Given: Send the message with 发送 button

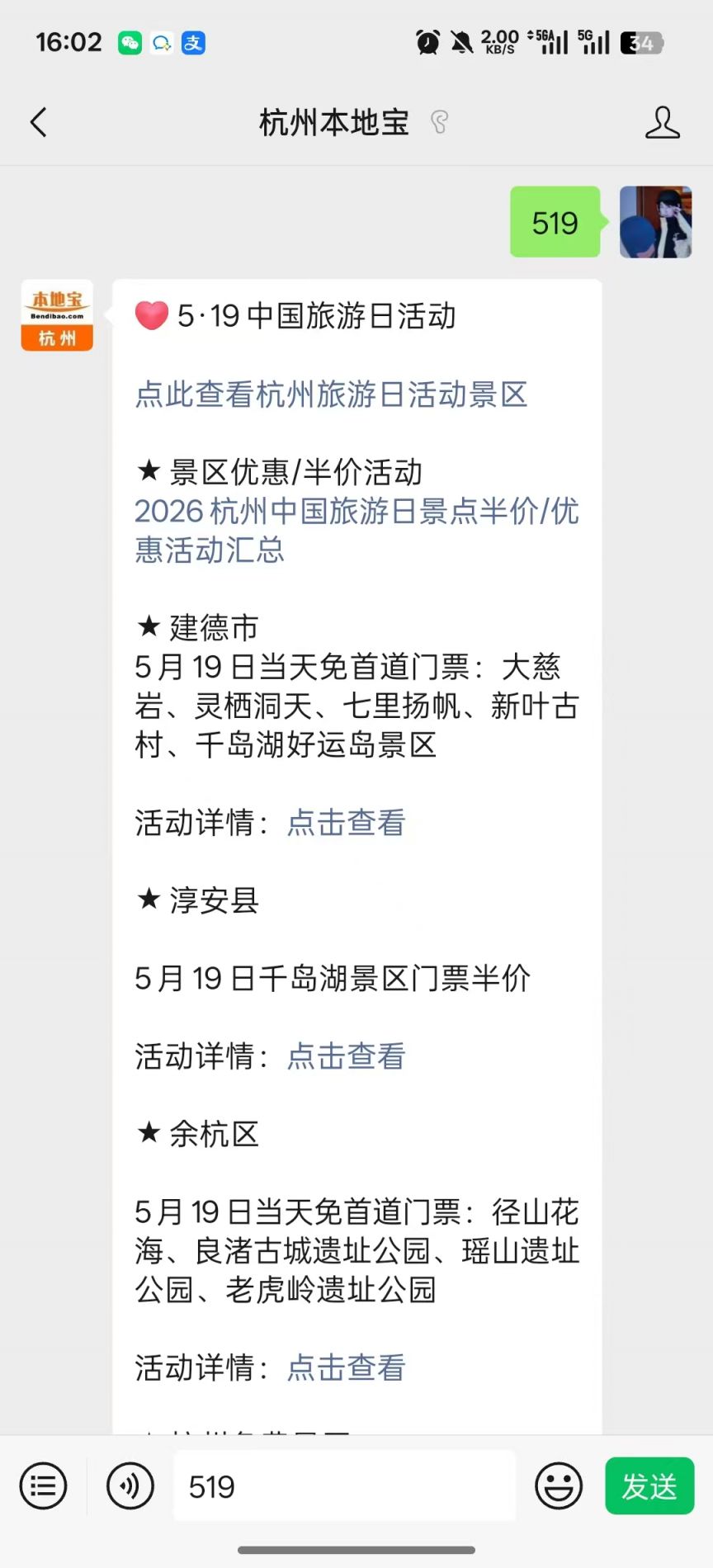Looking at the screenshot, I should [649, 1485].
